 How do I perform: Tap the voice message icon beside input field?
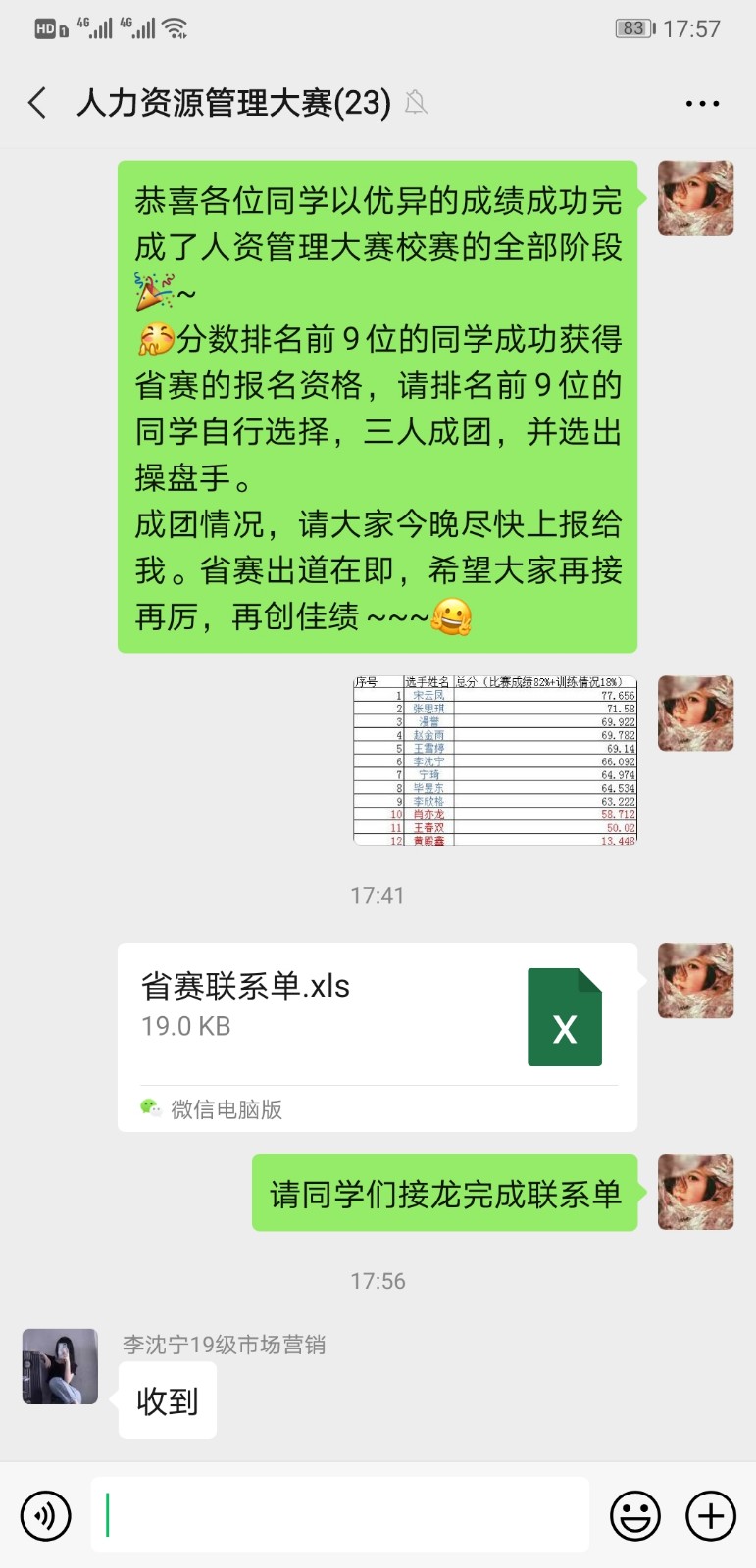[x=45, y=1515]
